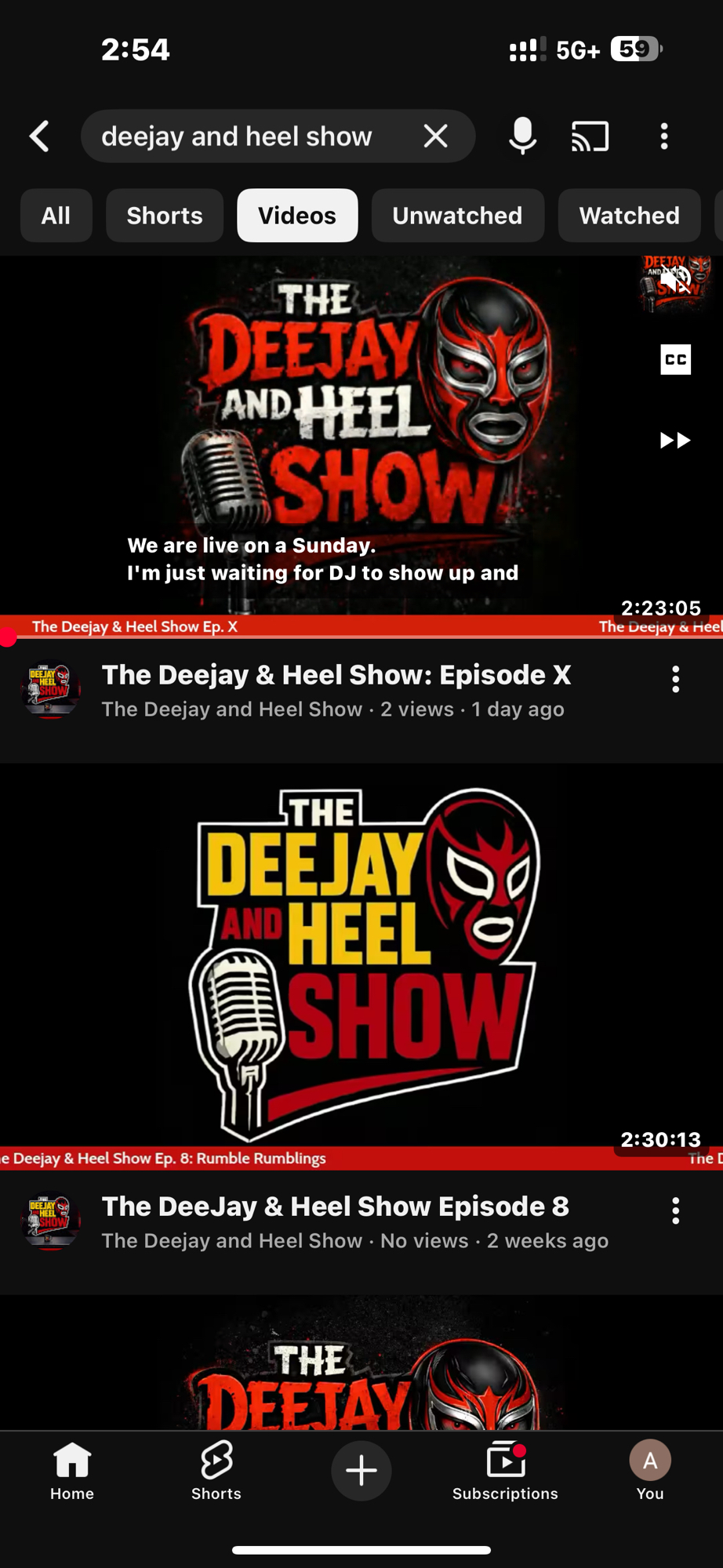Open the cast to device option
Screen dimensions: 723x1568
pyautogui.click(x=590, y=136)
